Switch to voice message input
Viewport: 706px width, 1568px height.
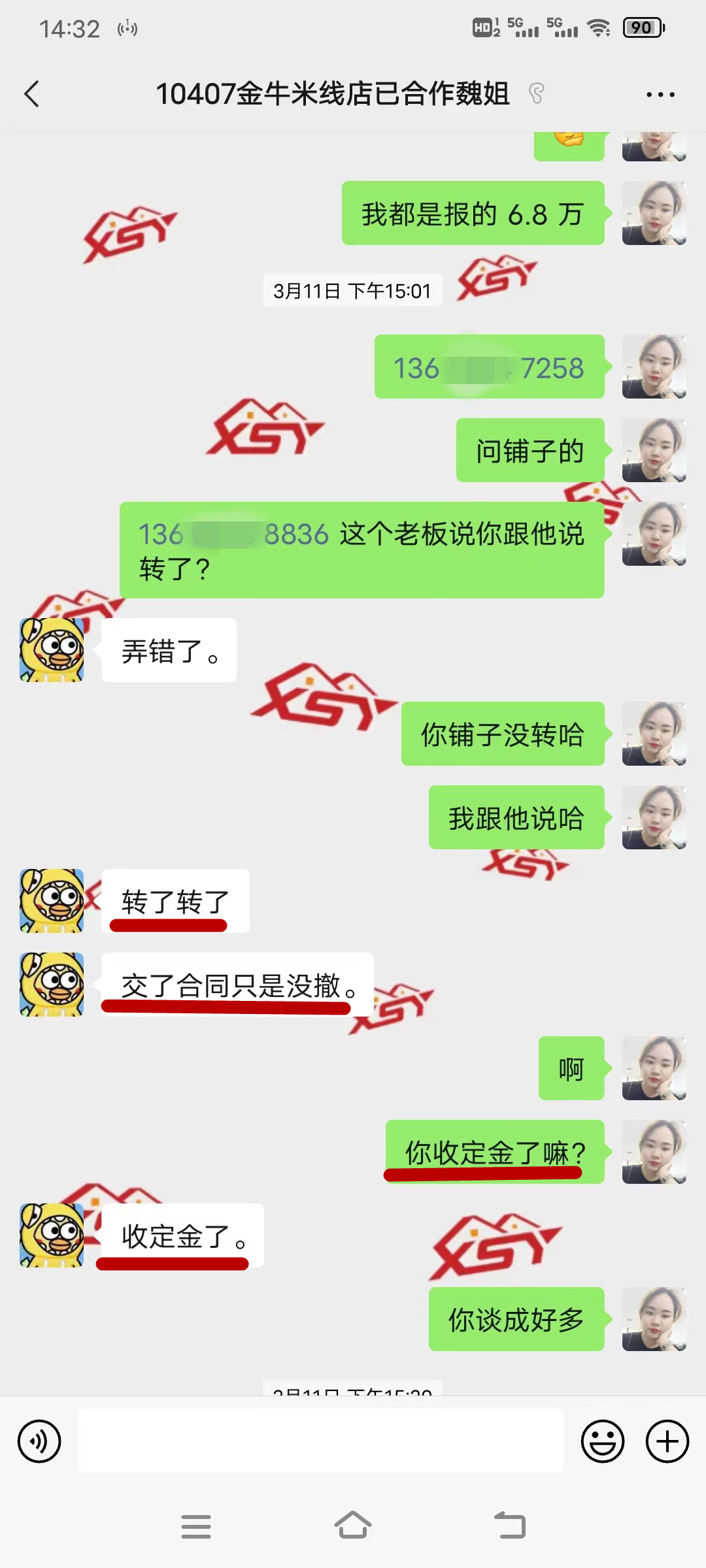point(39,1441)
